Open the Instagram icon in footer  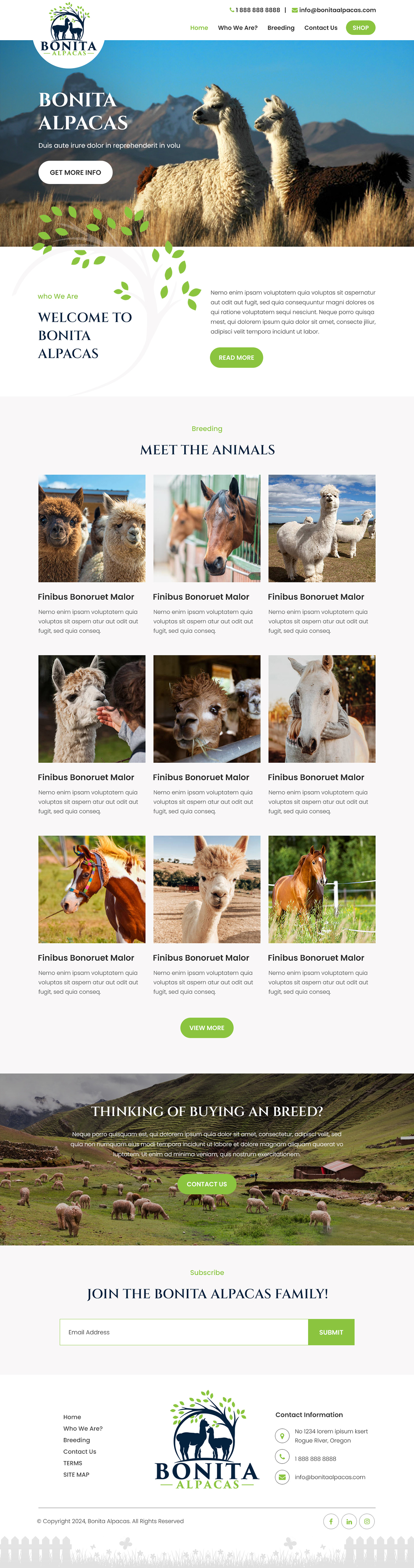coord(367,1521)
